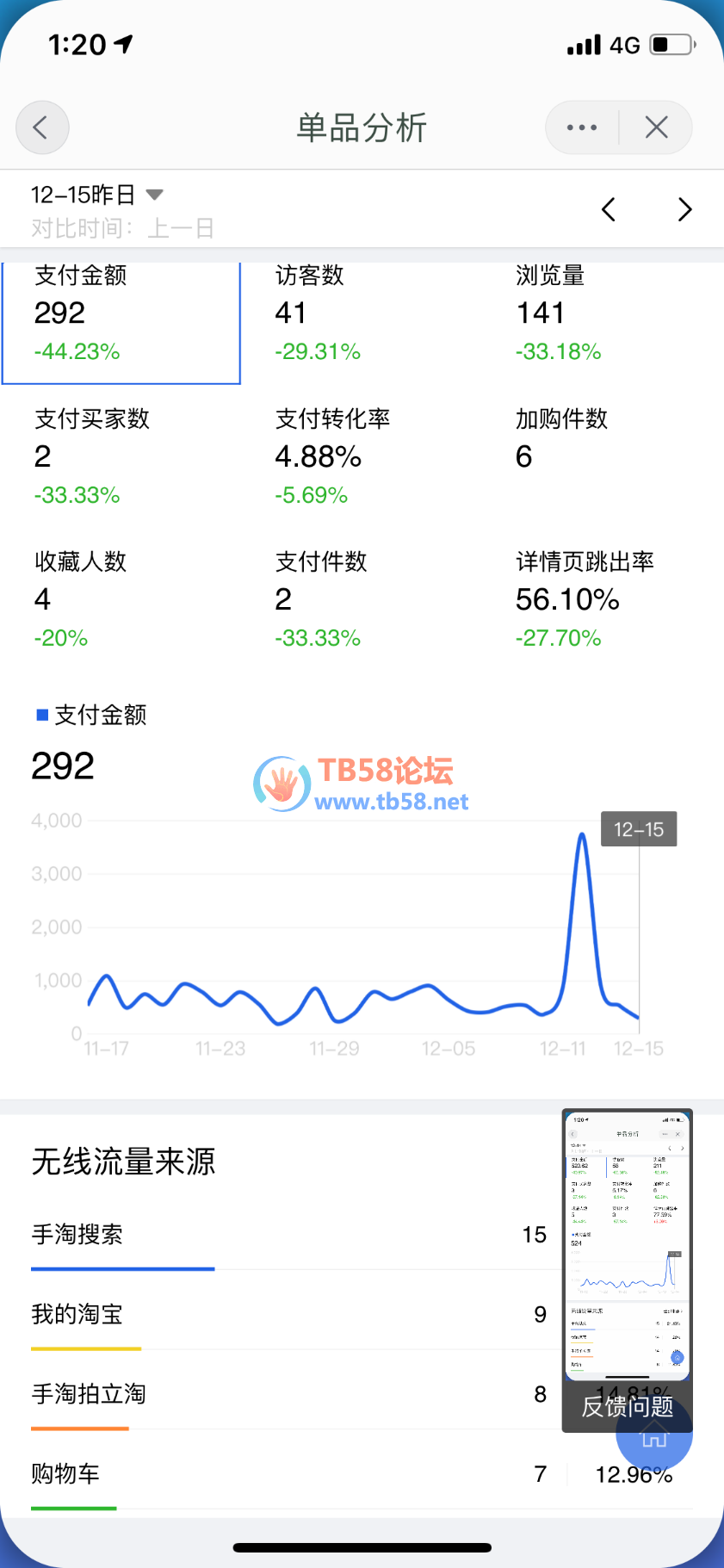Tap 反馈问题 on the screenshot preview
724x1568 pixels.
(x=626, y=1407)
